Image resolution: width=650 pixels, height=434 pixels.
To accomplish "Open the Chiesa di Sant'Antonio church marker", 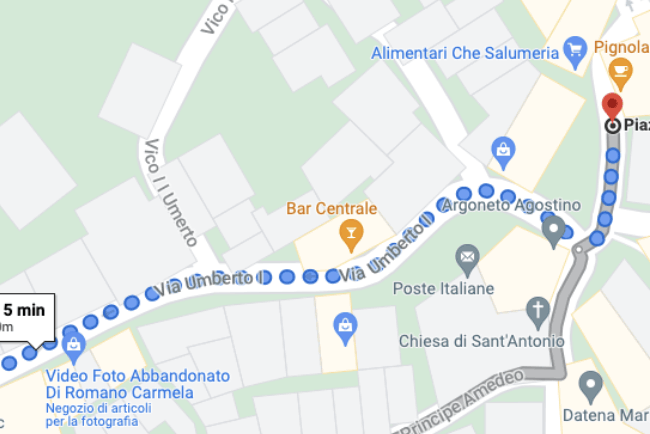I will coord(539,312).
